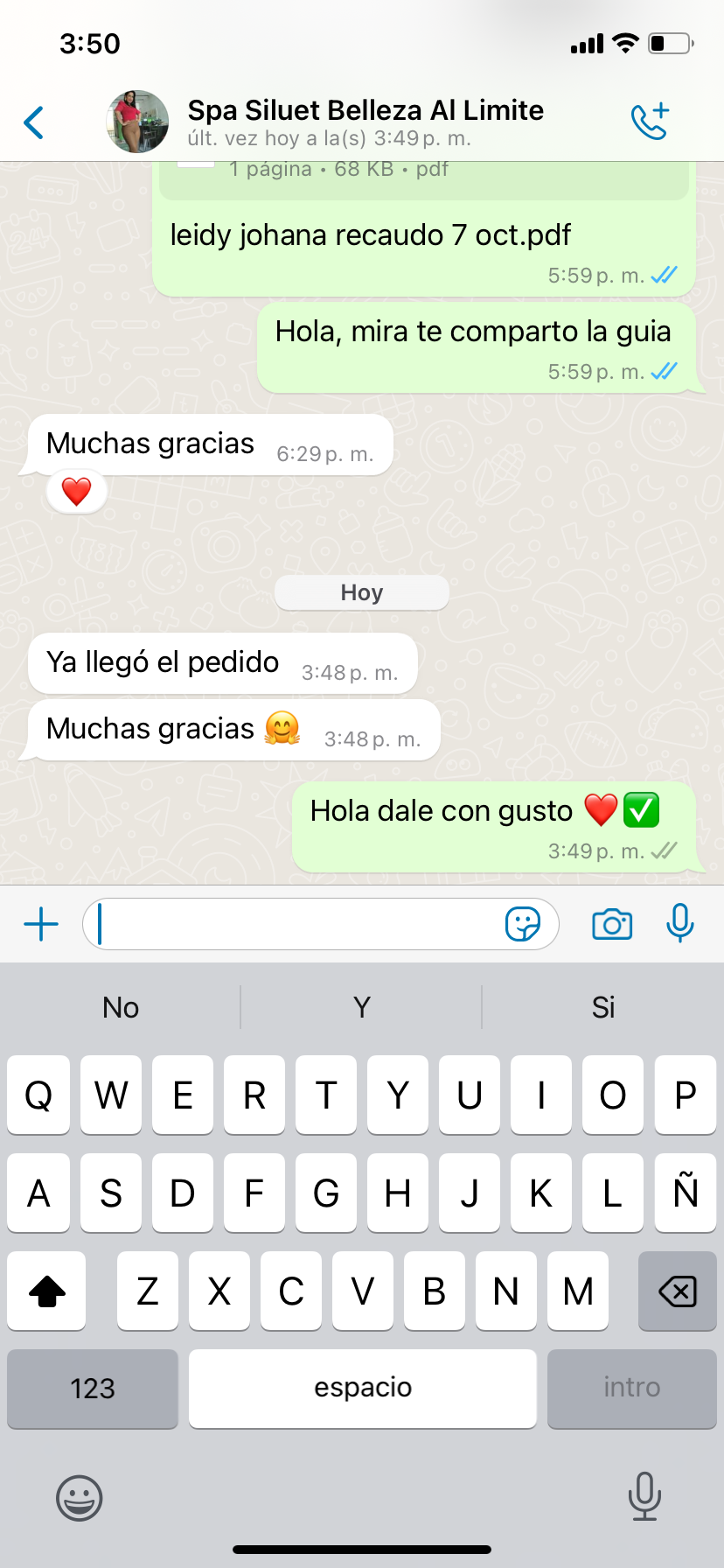
Task: Record a voice message with the microphone
Action: pyautogui.click(x=680, y=923)
